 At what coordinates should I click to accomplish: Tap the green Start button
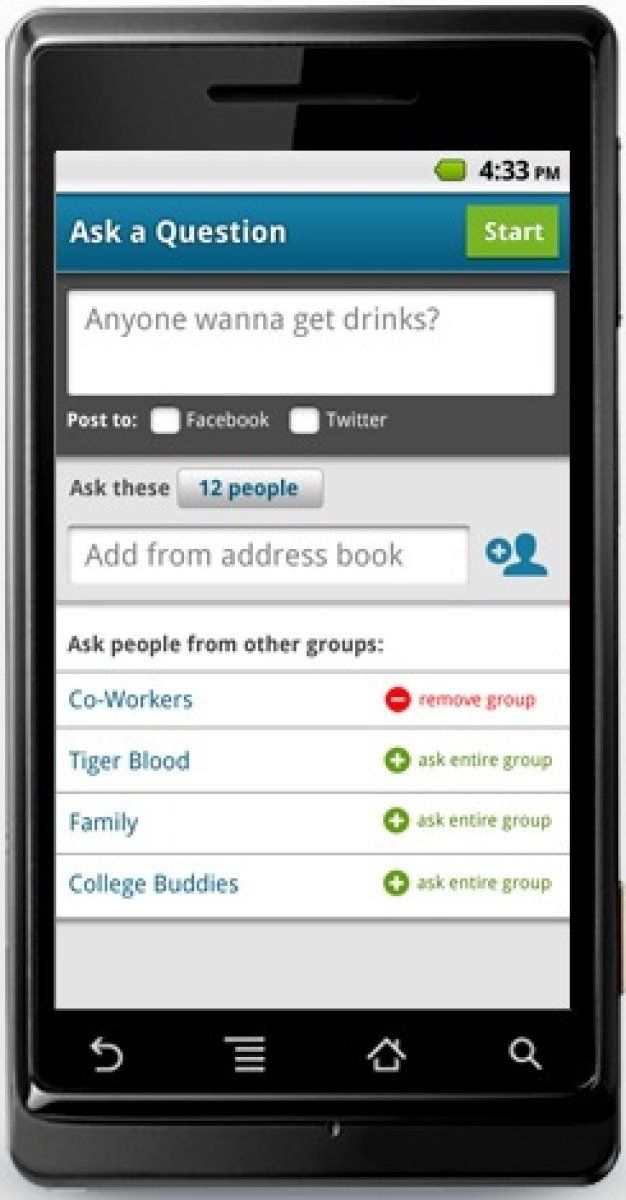click(x=512, y=232)
